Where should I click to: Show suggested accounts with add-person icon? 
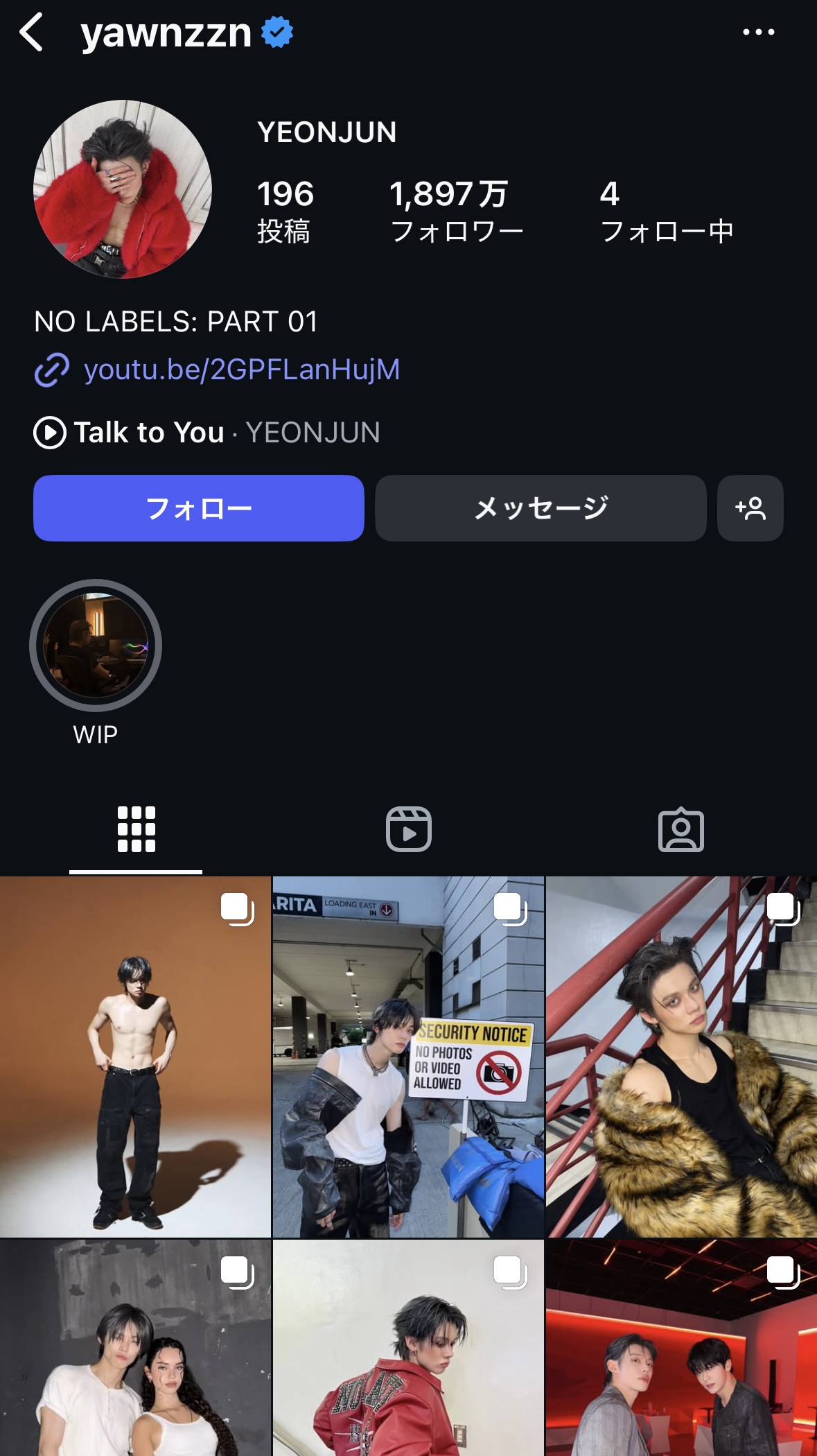[x=750, y=508]
